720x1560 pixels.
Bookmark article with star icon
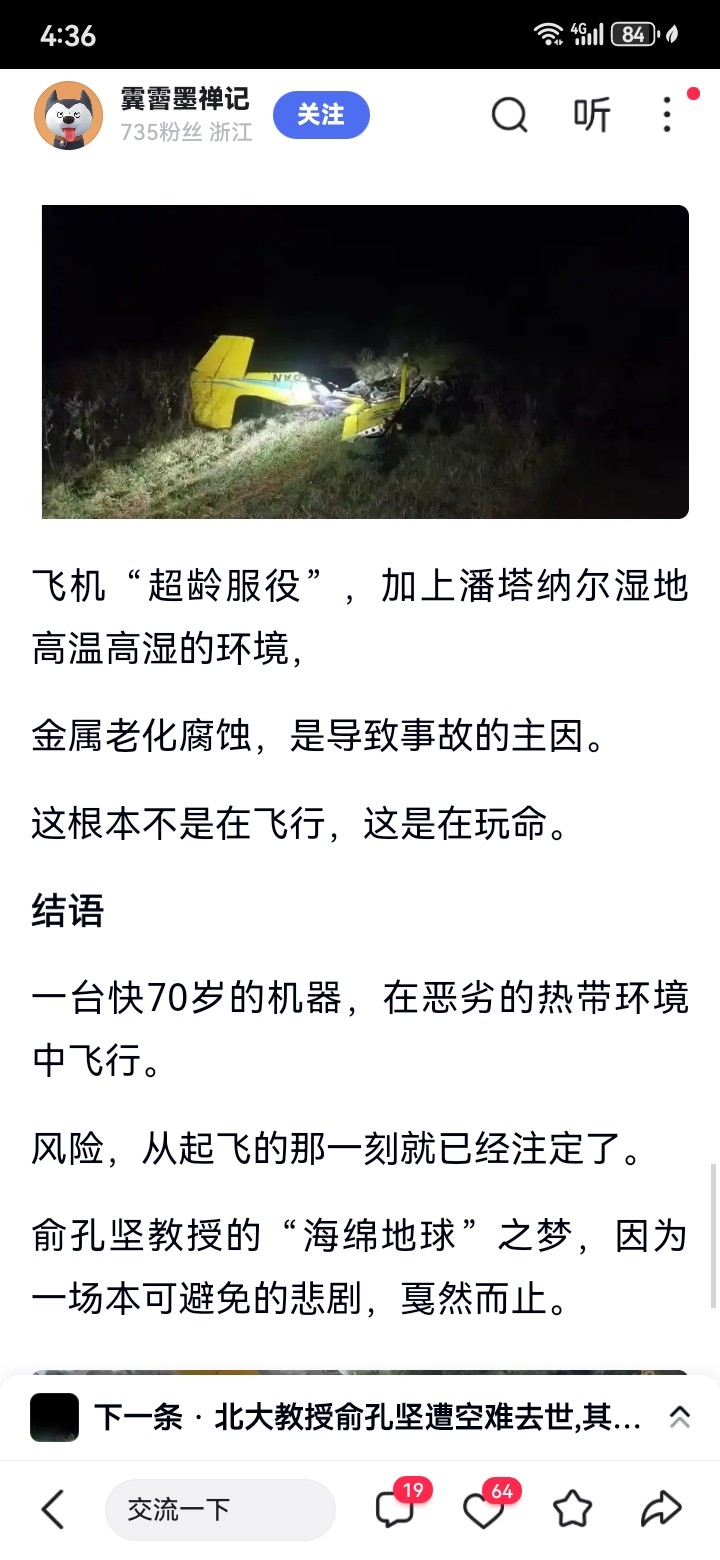[572, 1509]
